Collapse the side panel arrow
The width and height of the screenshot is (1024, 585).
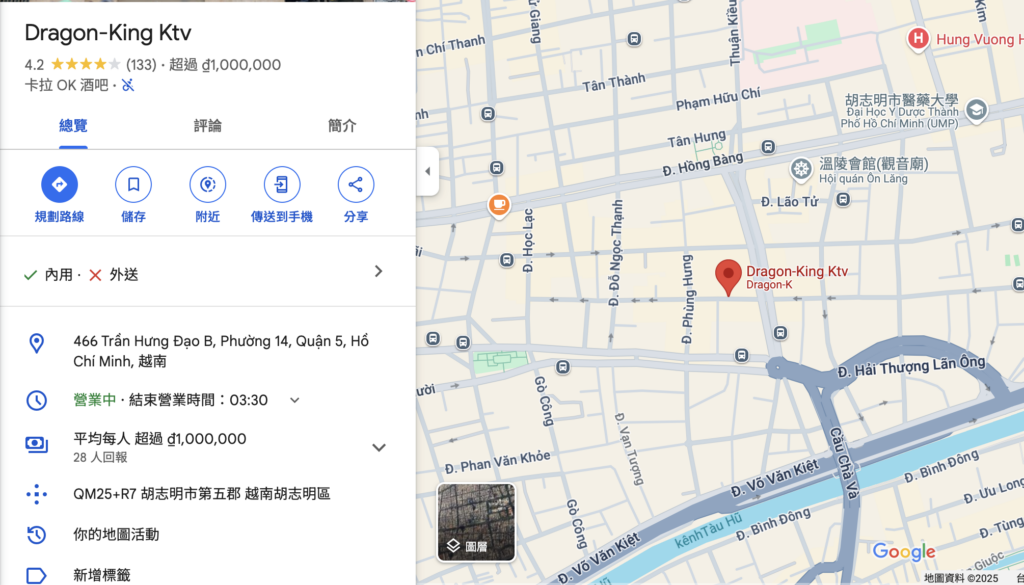(x=428, y=171)
